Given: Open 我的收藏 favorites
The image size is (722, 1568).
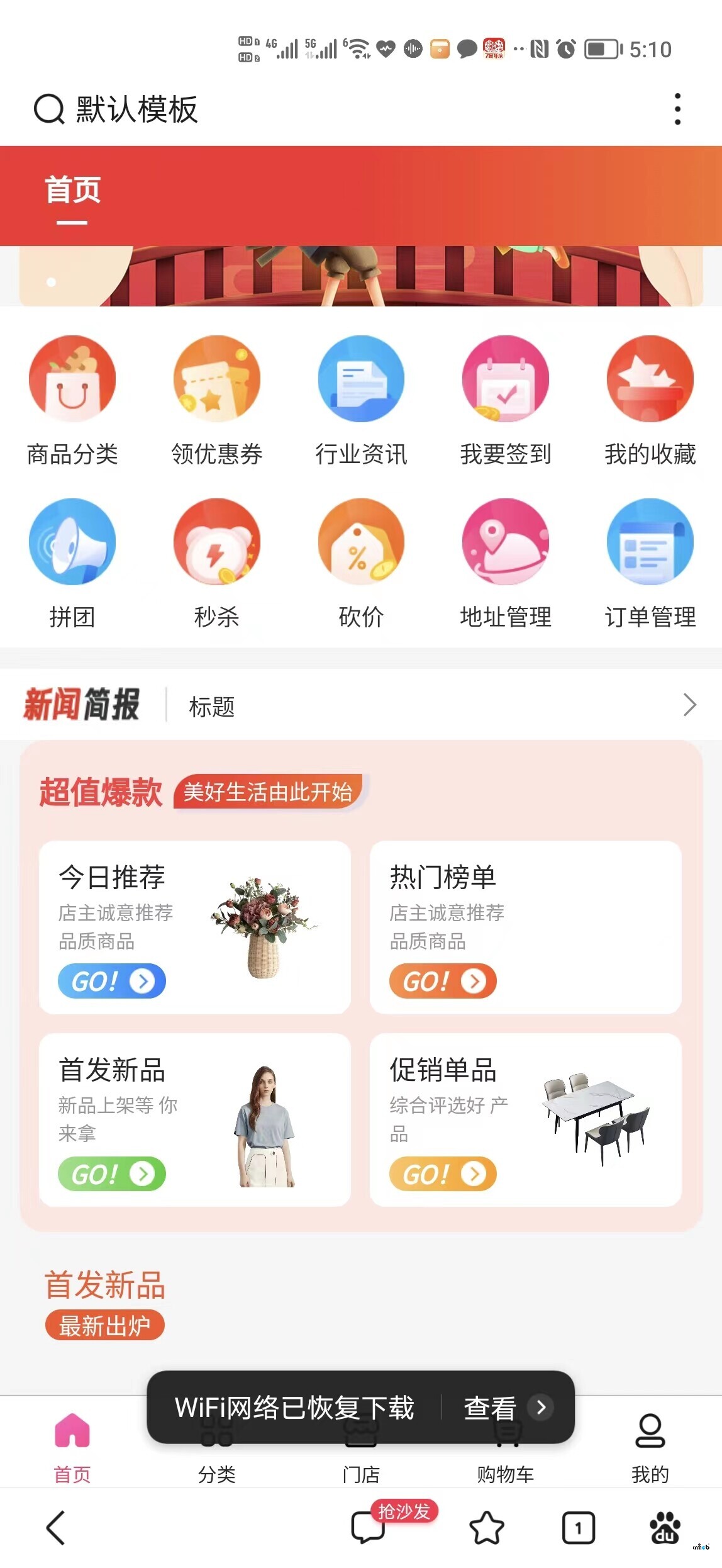Looking at the screenshot, I should pos(650,400).
